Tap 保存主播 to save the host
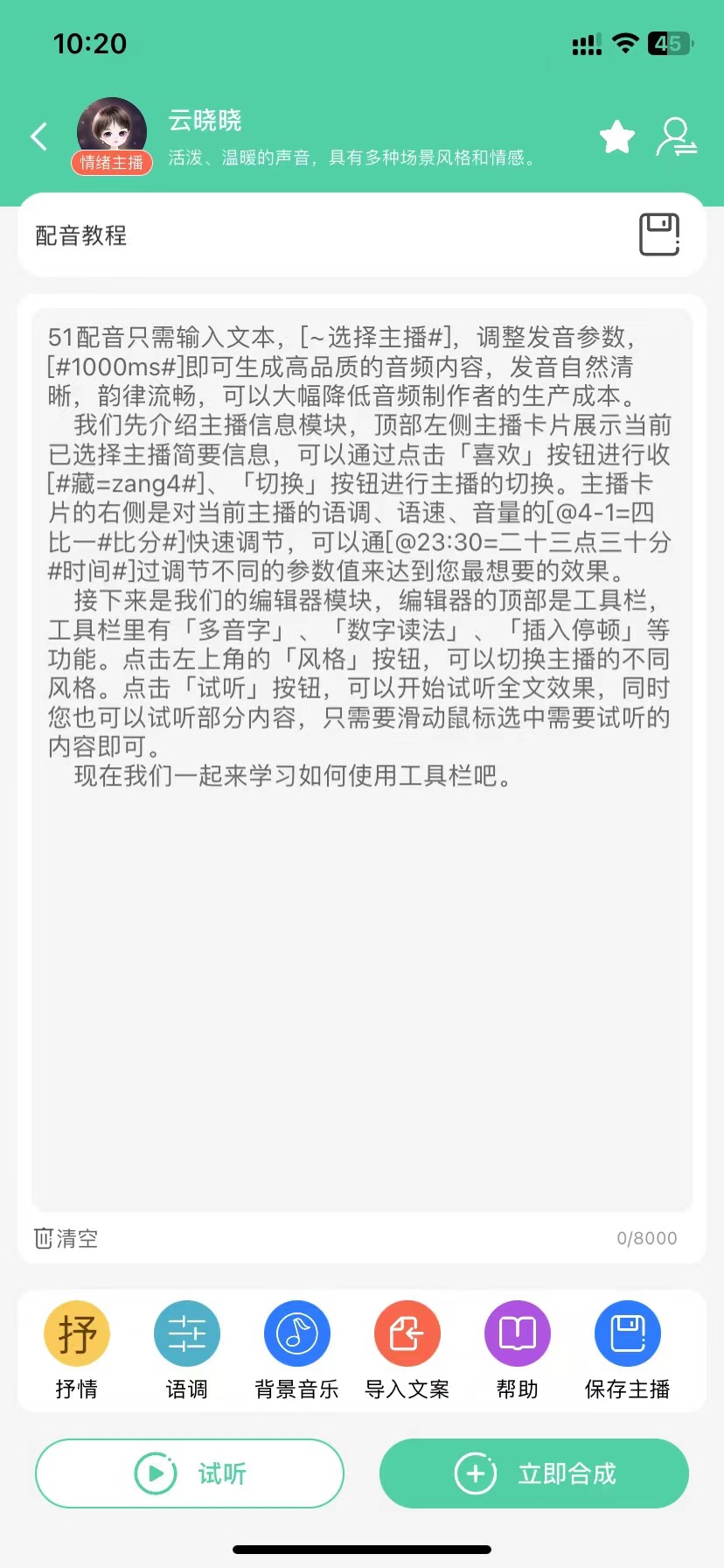 pyautogui.click(x=628, y=1351)
